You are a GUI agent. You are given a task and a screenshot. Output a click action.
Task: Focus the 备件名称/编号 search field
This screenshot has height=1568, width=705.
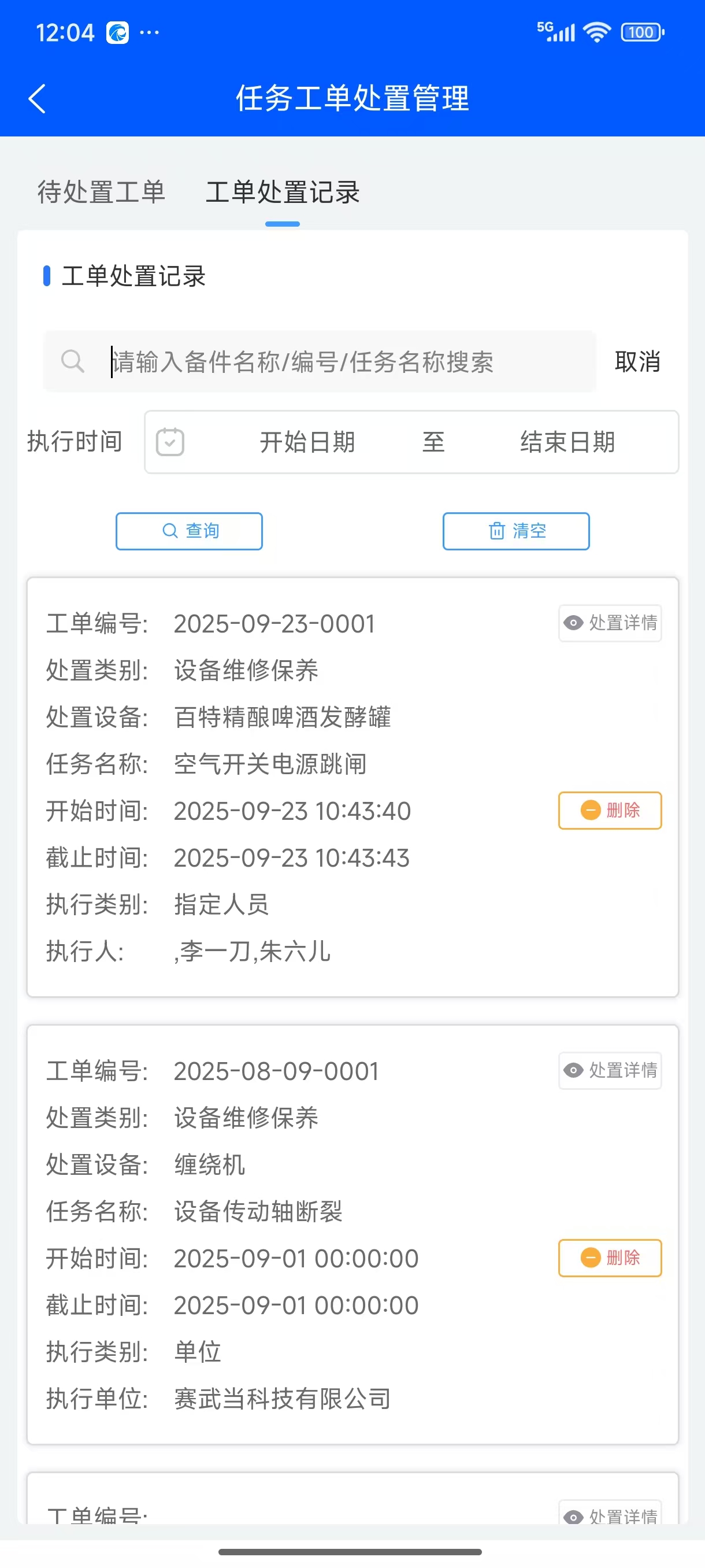340,361
